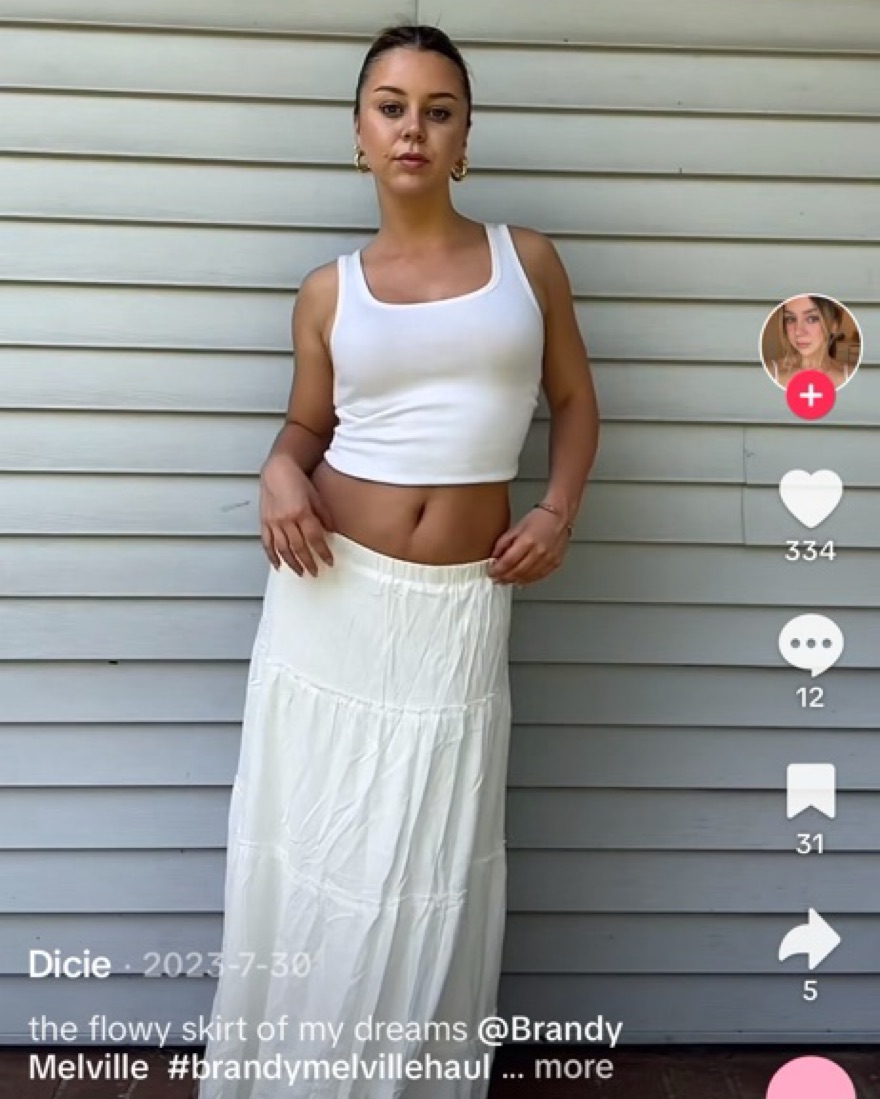Open the #brandymelvillehaul hashtag

coord(328,1067)
